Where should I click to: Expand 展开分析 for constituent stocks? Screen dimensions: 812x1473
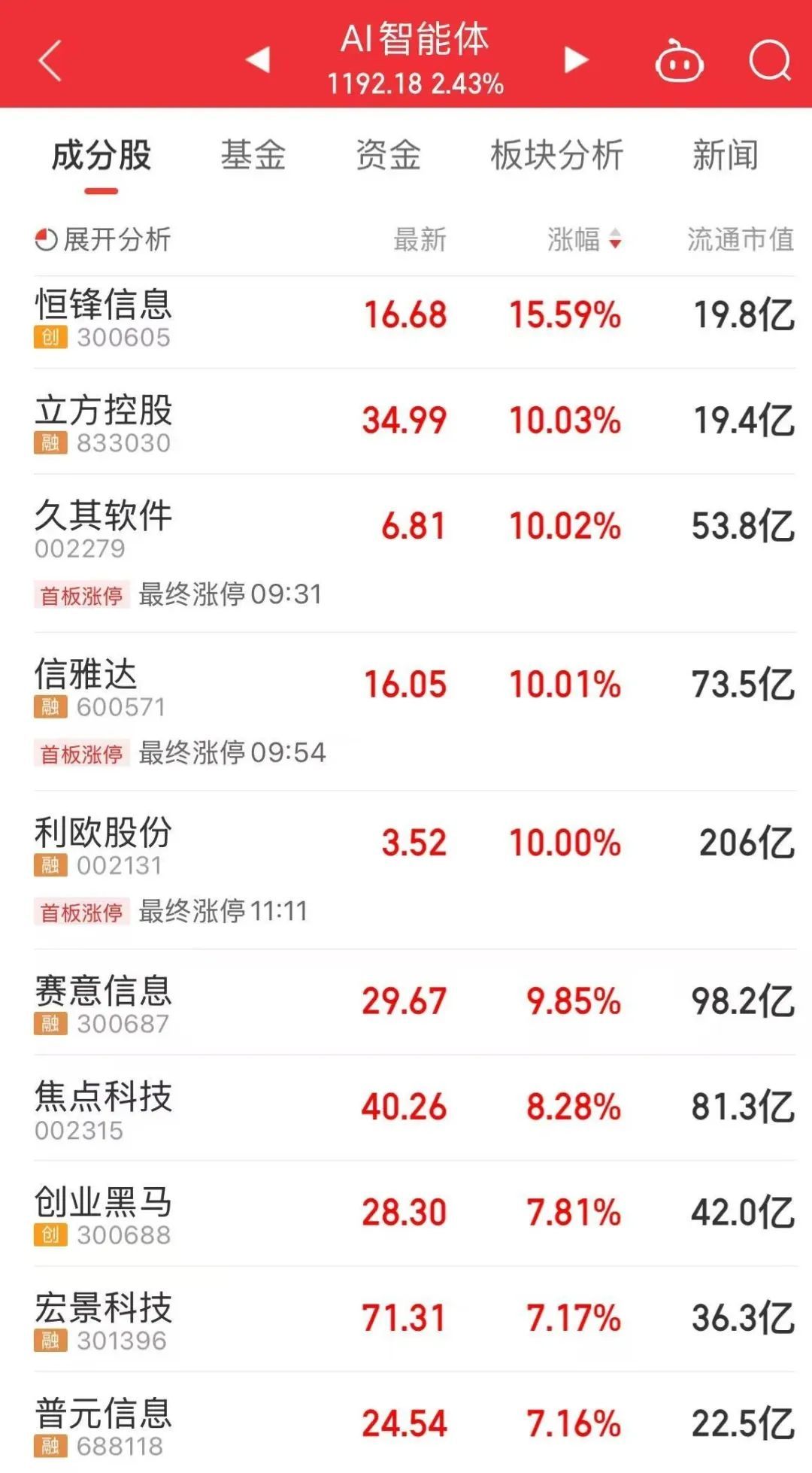click(x=103, y=240)
